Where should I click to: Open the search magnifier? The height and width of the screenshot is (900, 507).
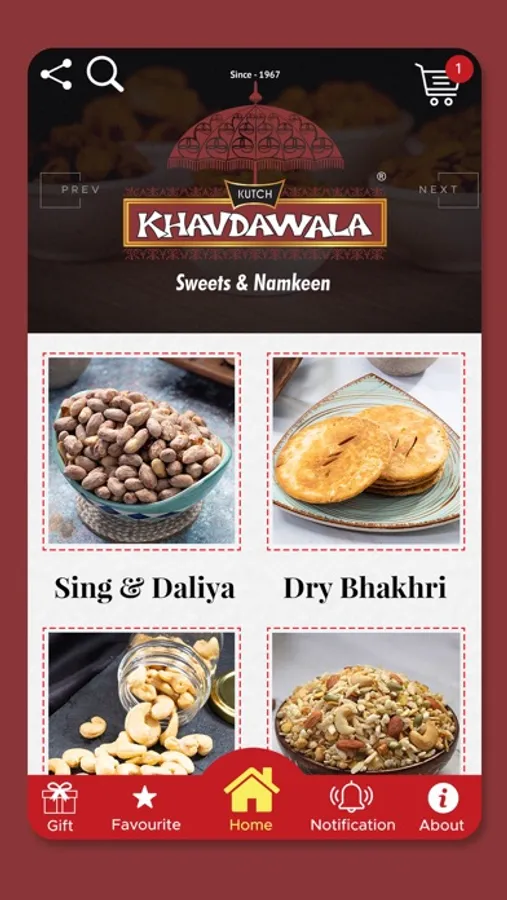click(105, 74)
